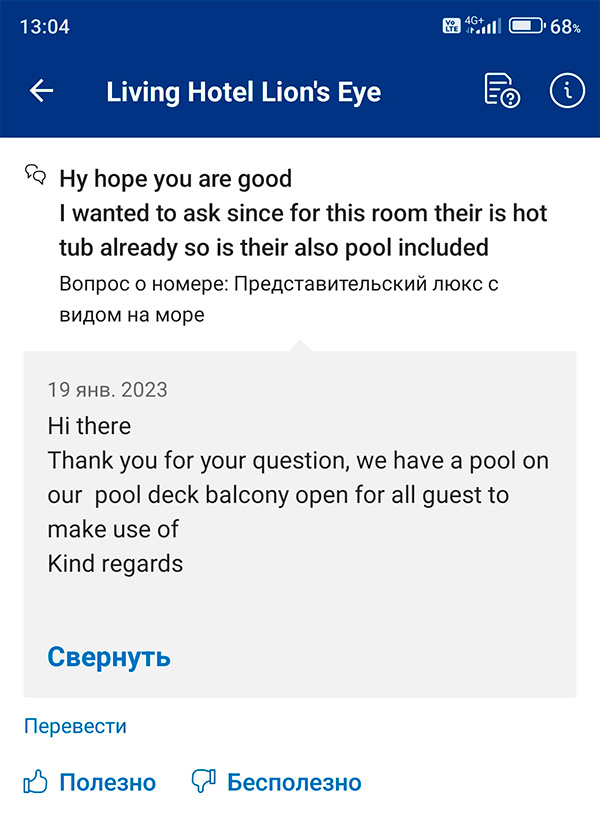Open the ask-a-question icon in header
Viewport: 600px width, 821px height.
pyautogui.click(x=501, y=91)
